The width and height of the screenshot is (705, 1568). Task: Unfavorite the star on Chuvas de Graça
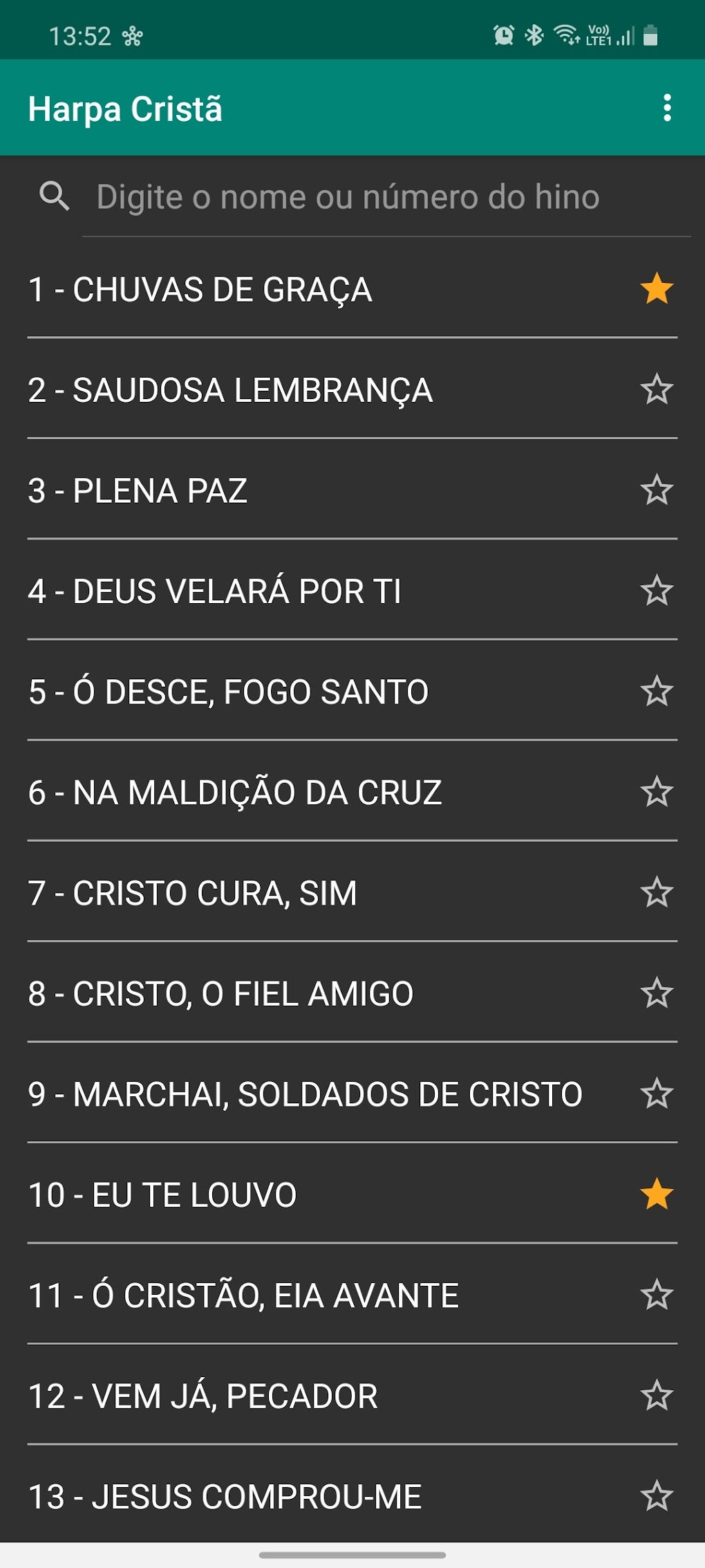click(x=657, y=288)
